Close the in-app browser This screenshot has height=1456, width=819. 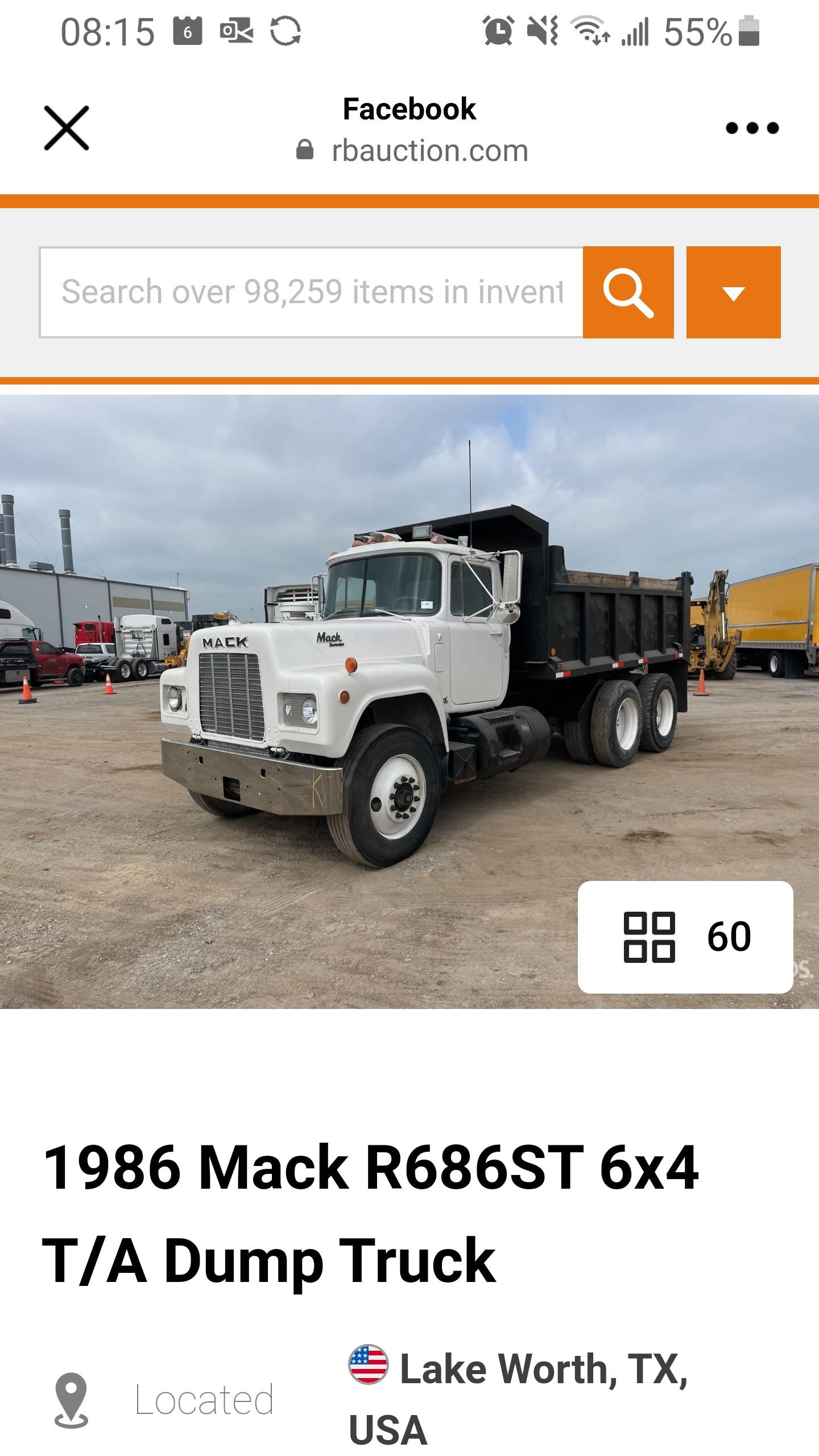[67, 128]
